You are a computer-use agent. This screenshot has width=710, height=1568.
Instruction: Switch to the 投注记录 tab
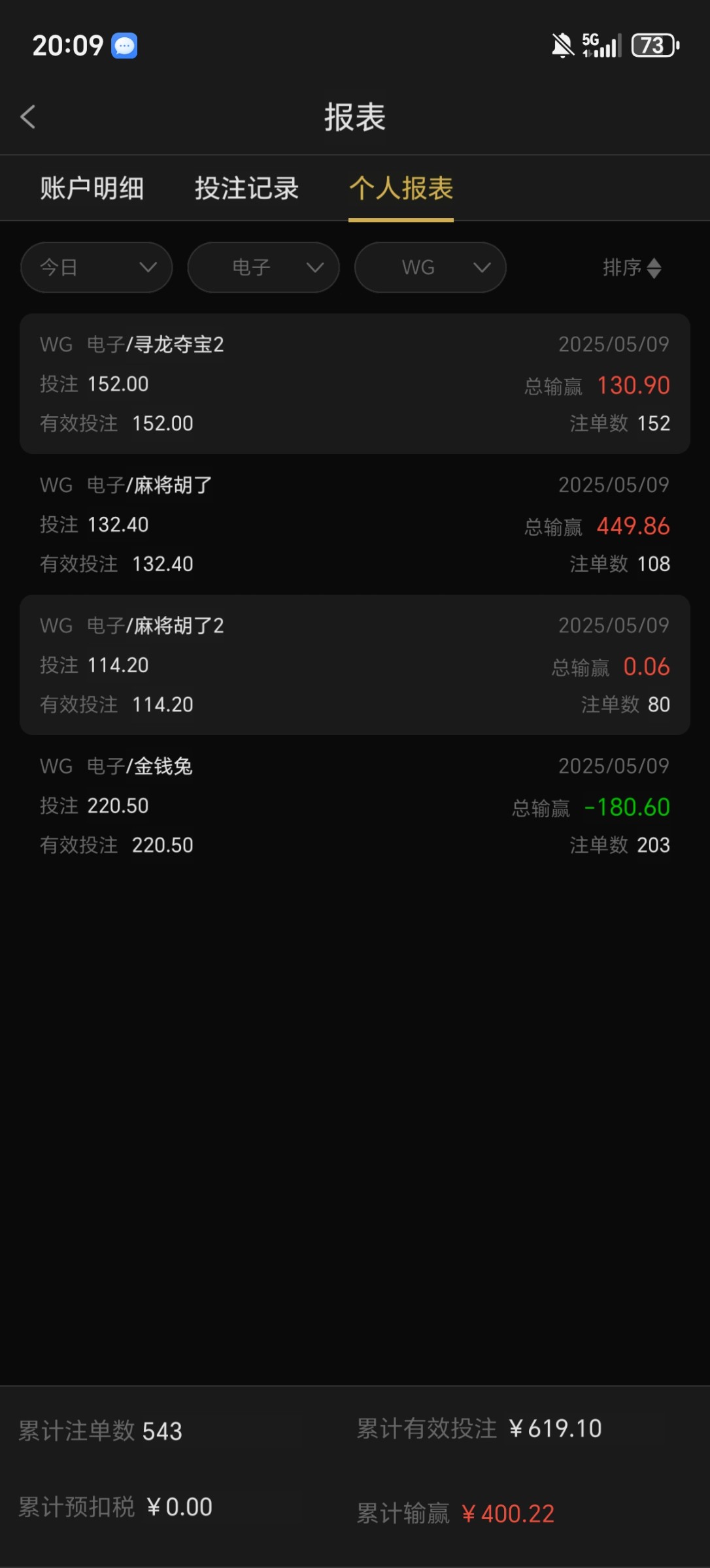pos(246,189)
